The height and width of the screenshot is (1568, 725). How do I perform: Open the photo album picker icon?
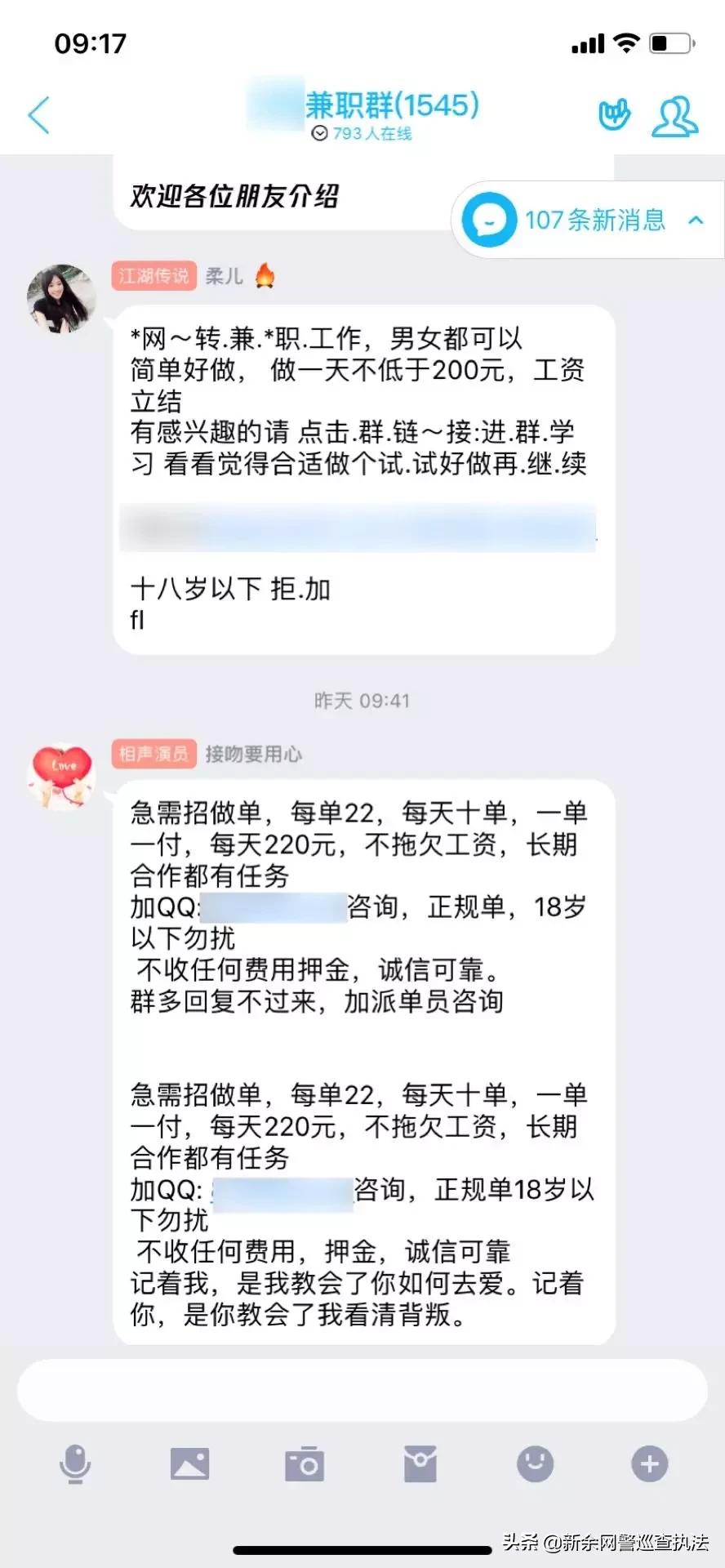(189, 1466)
